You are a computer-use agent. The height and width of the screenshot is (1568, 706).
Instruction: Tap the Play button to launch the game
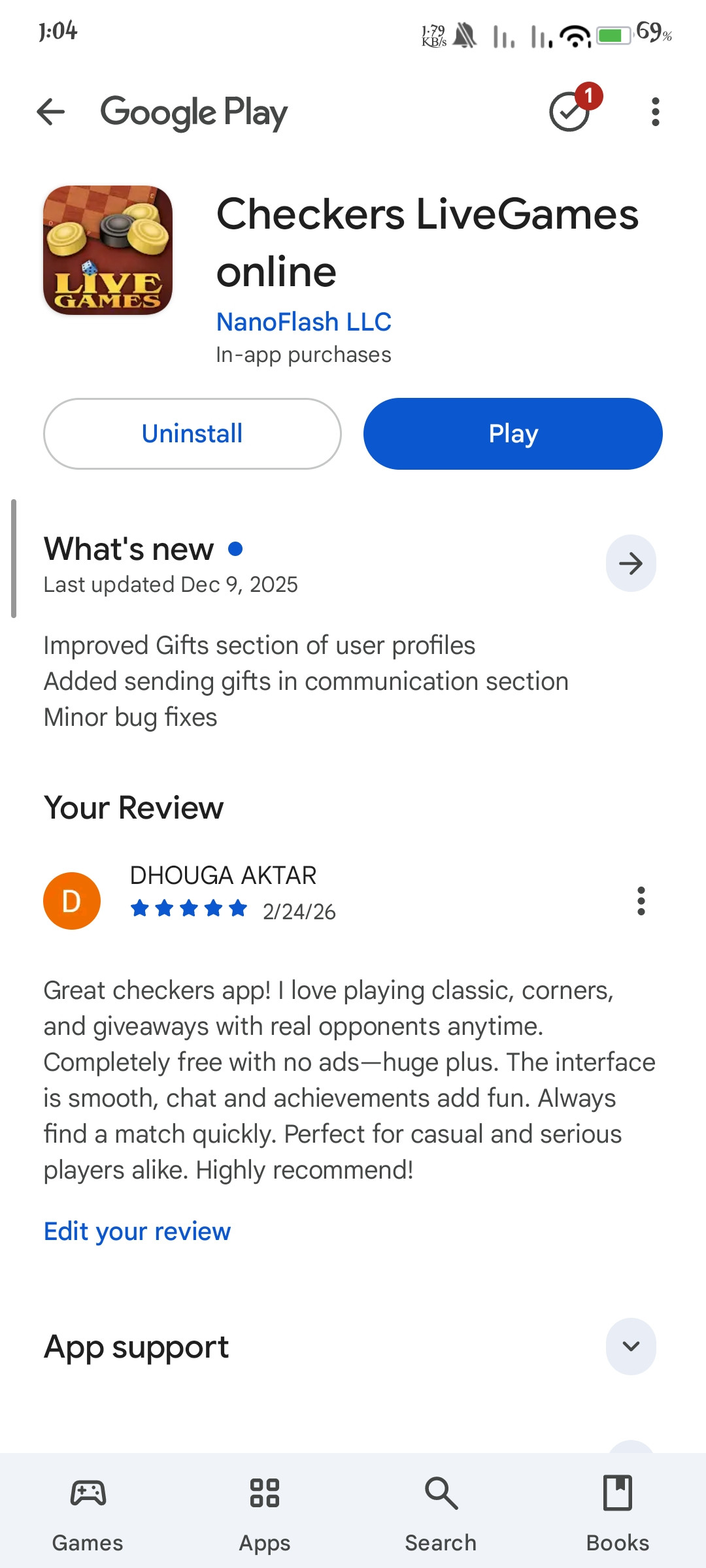[x=513, y=434]
